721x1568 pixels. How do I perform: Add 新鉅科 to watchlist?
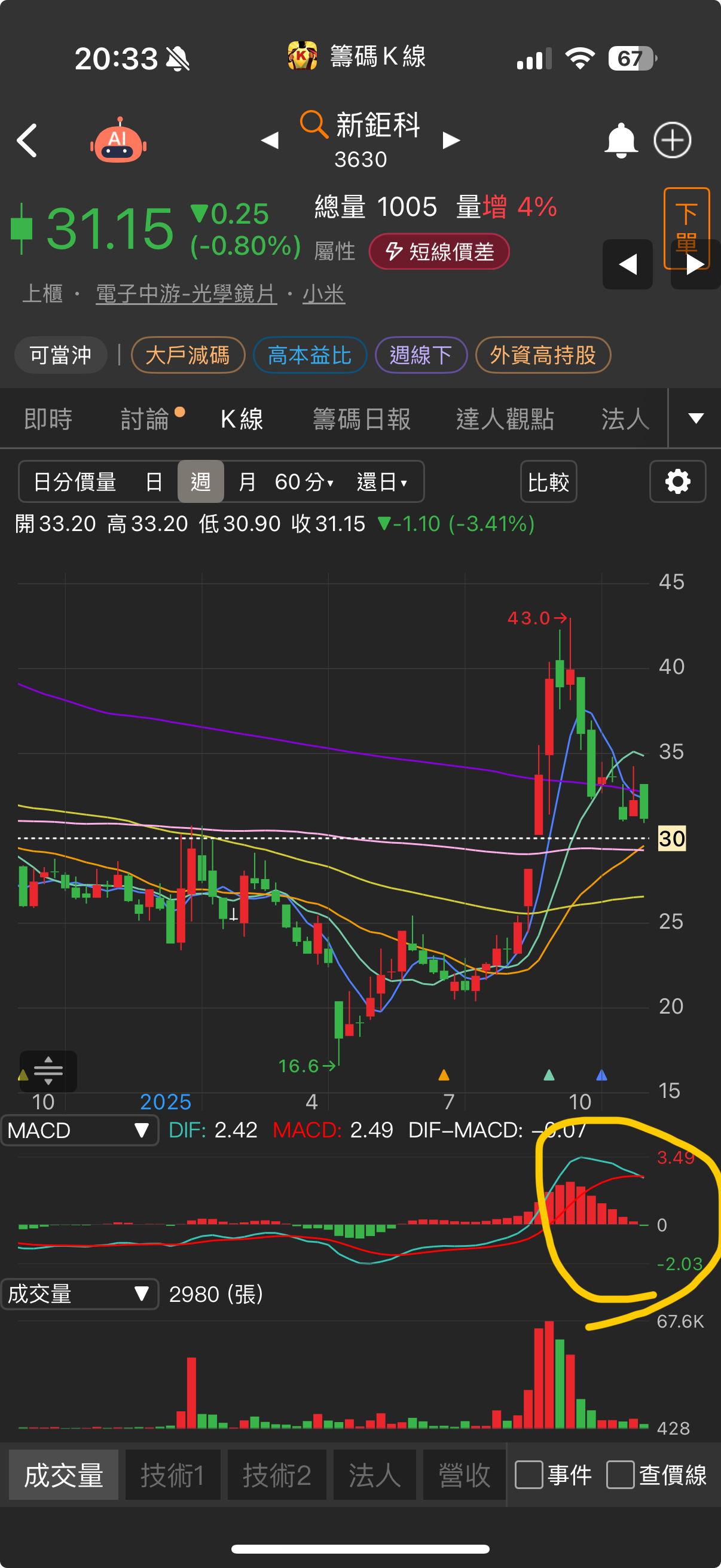coord(672,141)
